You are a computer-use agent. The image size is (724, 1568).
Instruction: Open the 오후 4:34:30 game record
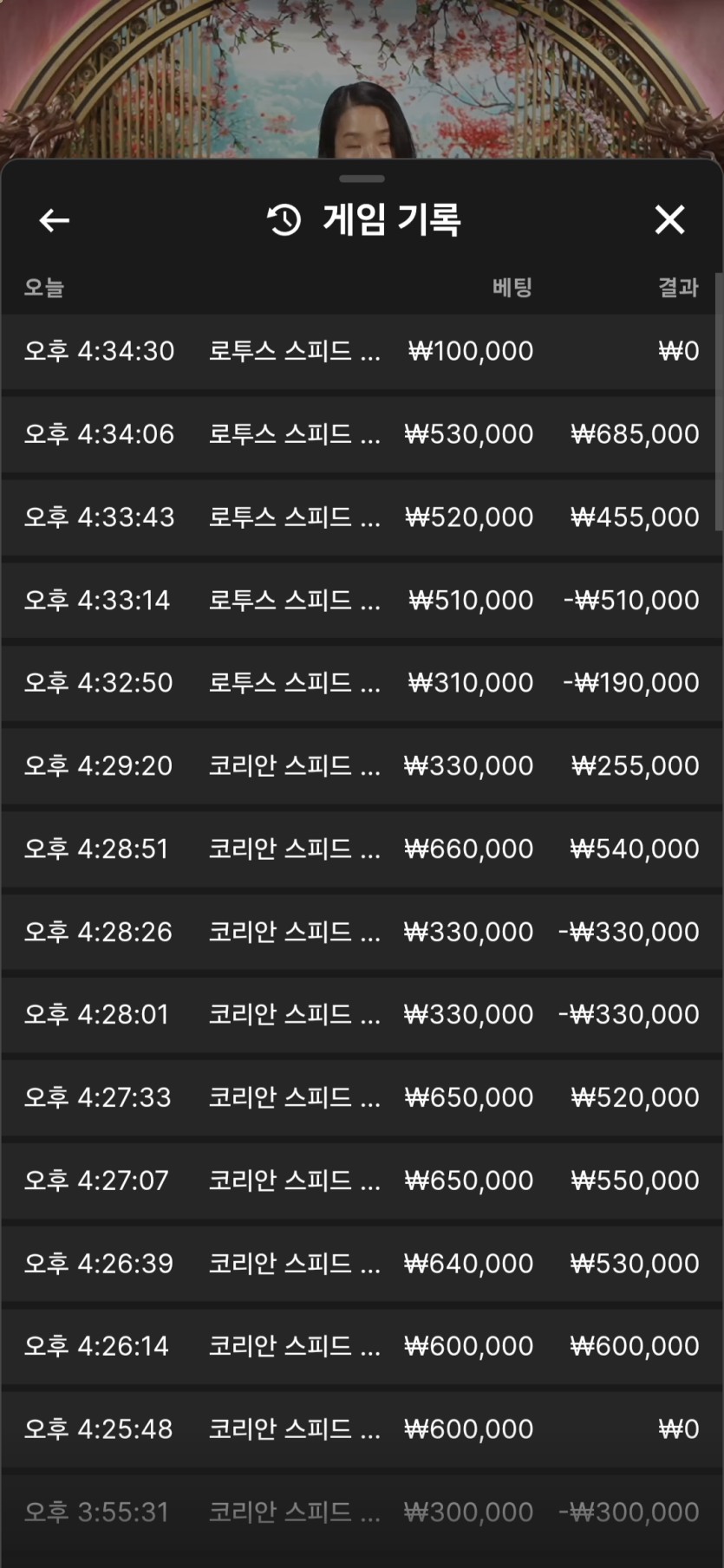pyautogui.click(x=361, y=351)
